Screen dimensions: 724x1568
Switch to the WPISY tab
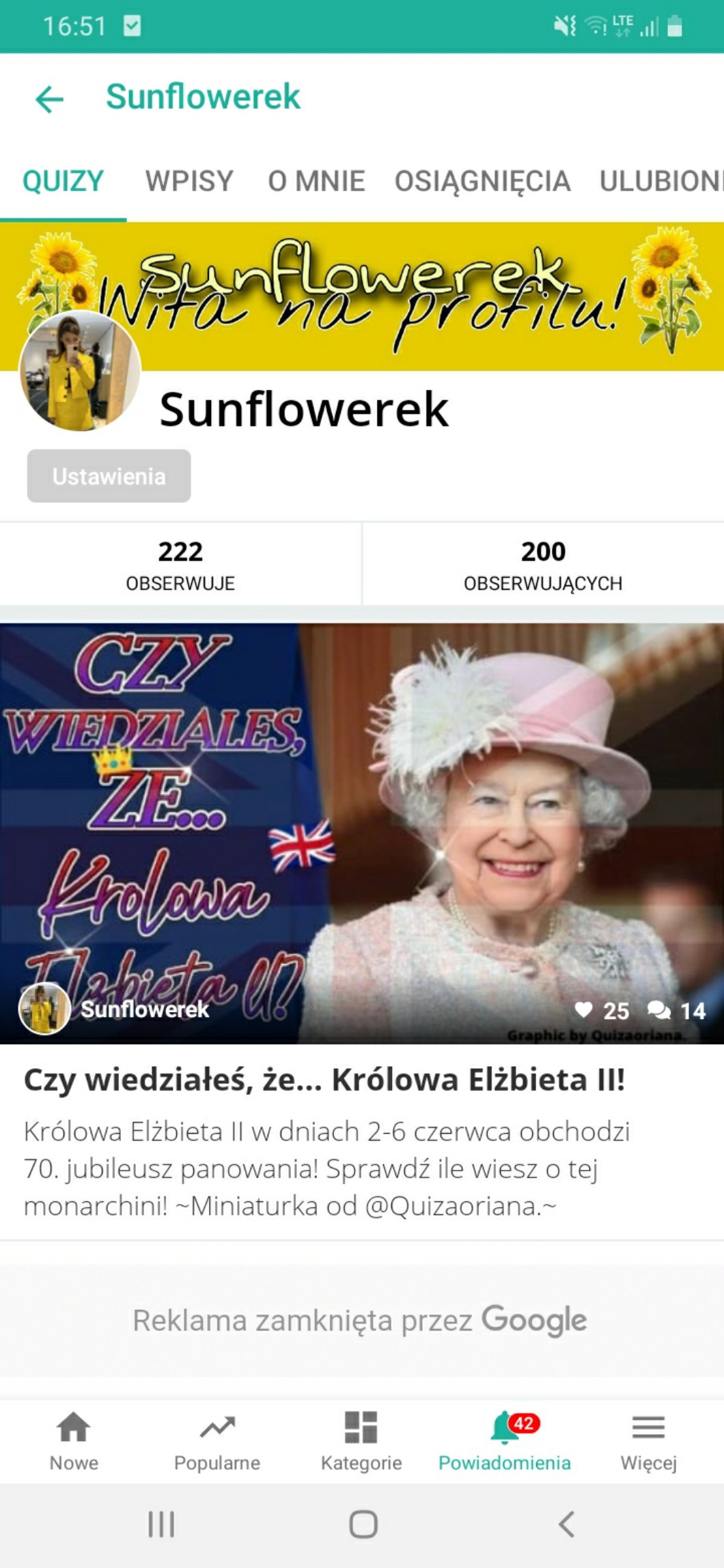point(189,181)
